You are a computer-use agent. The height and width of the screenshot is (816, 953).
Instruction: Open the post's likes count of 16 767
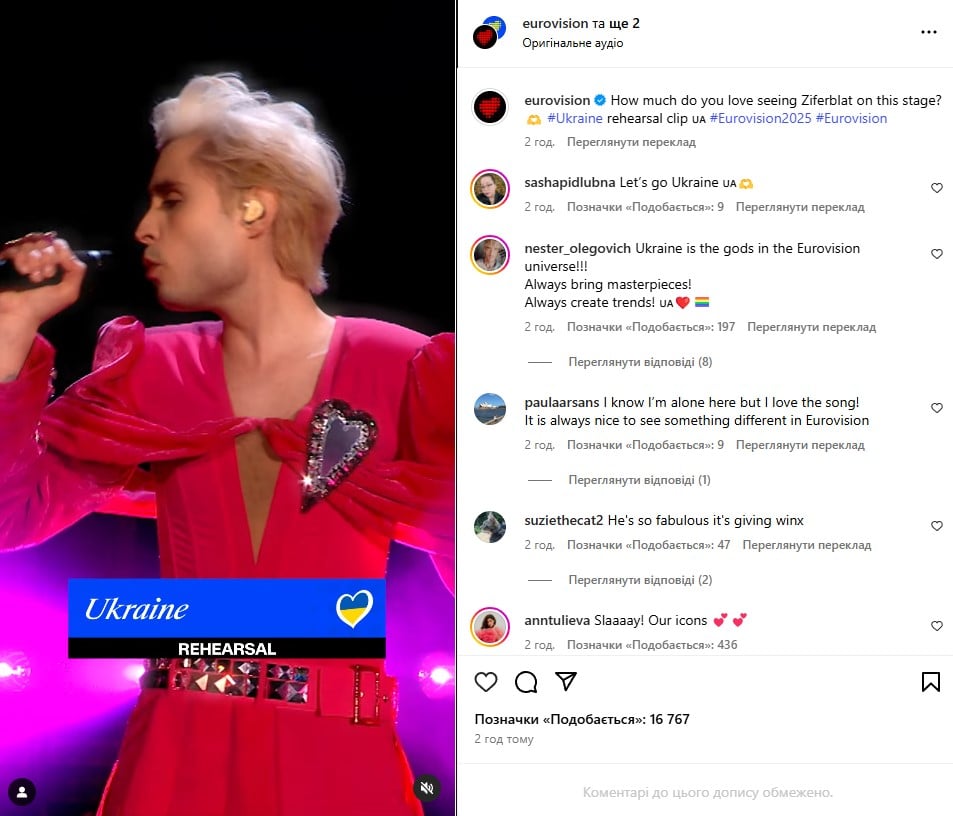click(582, 719)
